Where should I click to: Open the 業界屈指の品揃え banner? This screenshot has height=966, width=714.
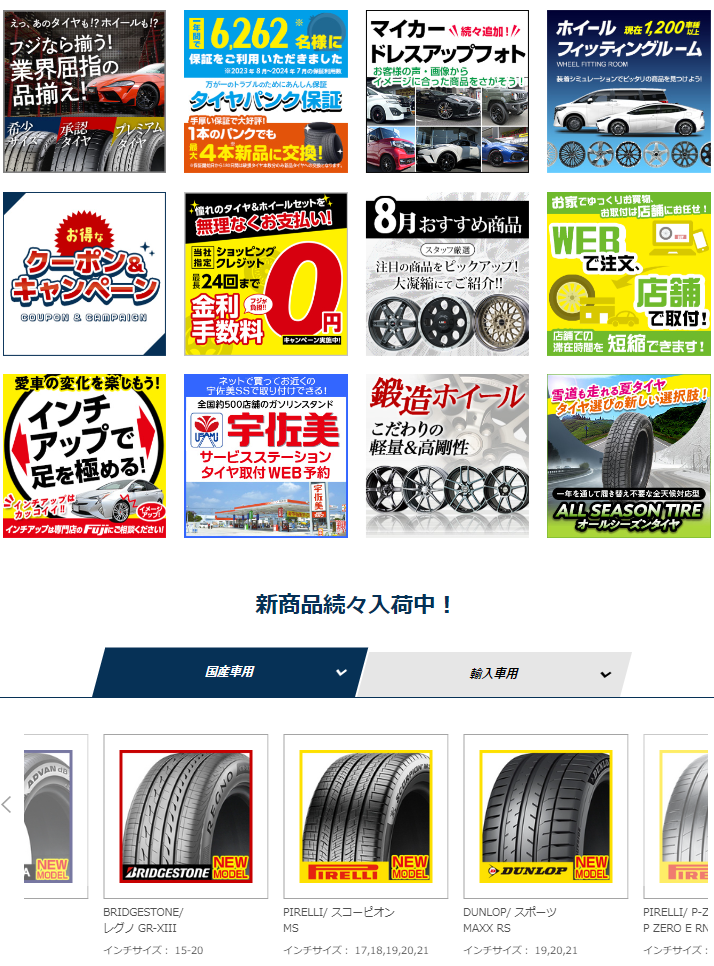click(x=85, y=92)
